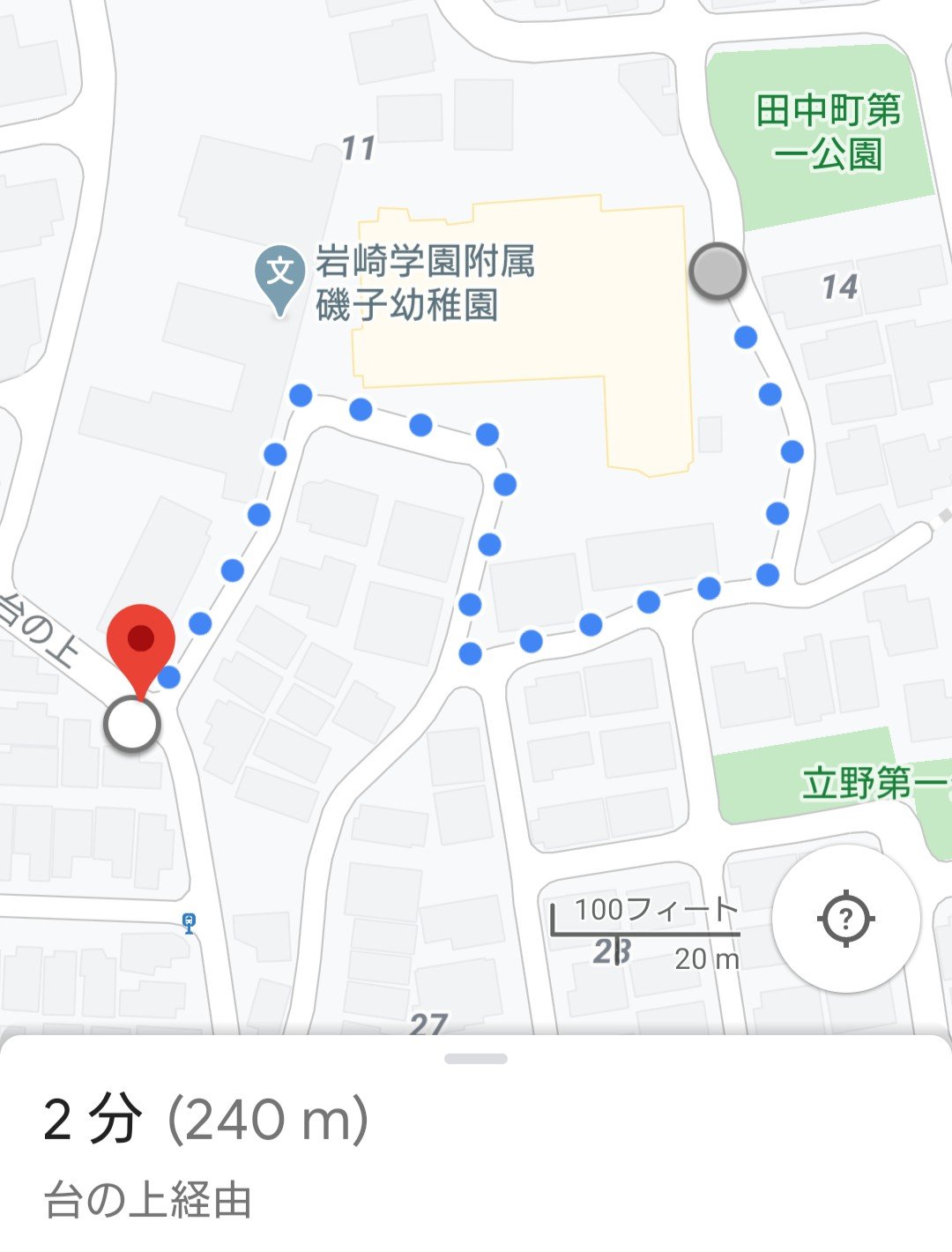Viewport: 952px width, 1252px height.
Task: Tap the small bus stop icon
Action: click(189, 923)
